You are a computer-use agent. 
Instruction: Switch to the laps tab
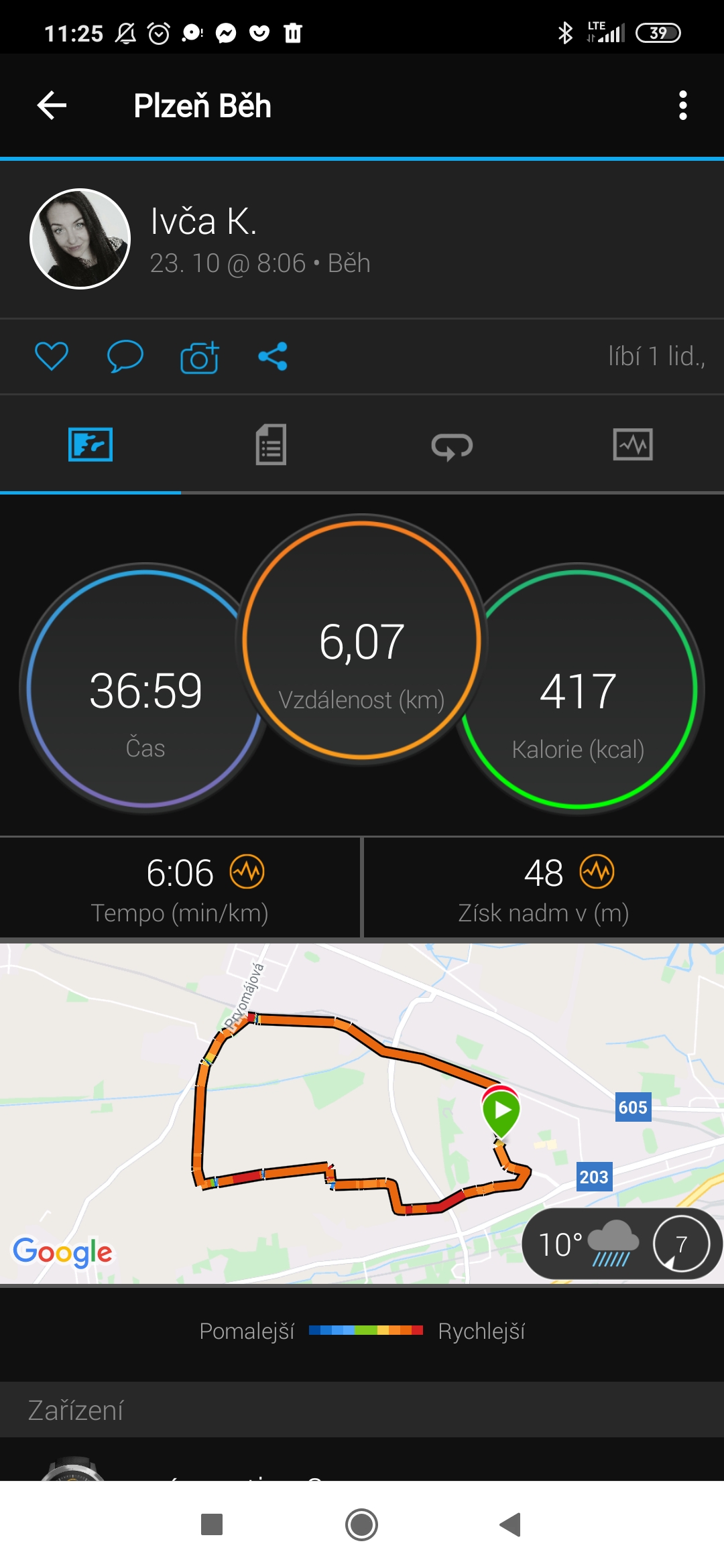(452, 446)
